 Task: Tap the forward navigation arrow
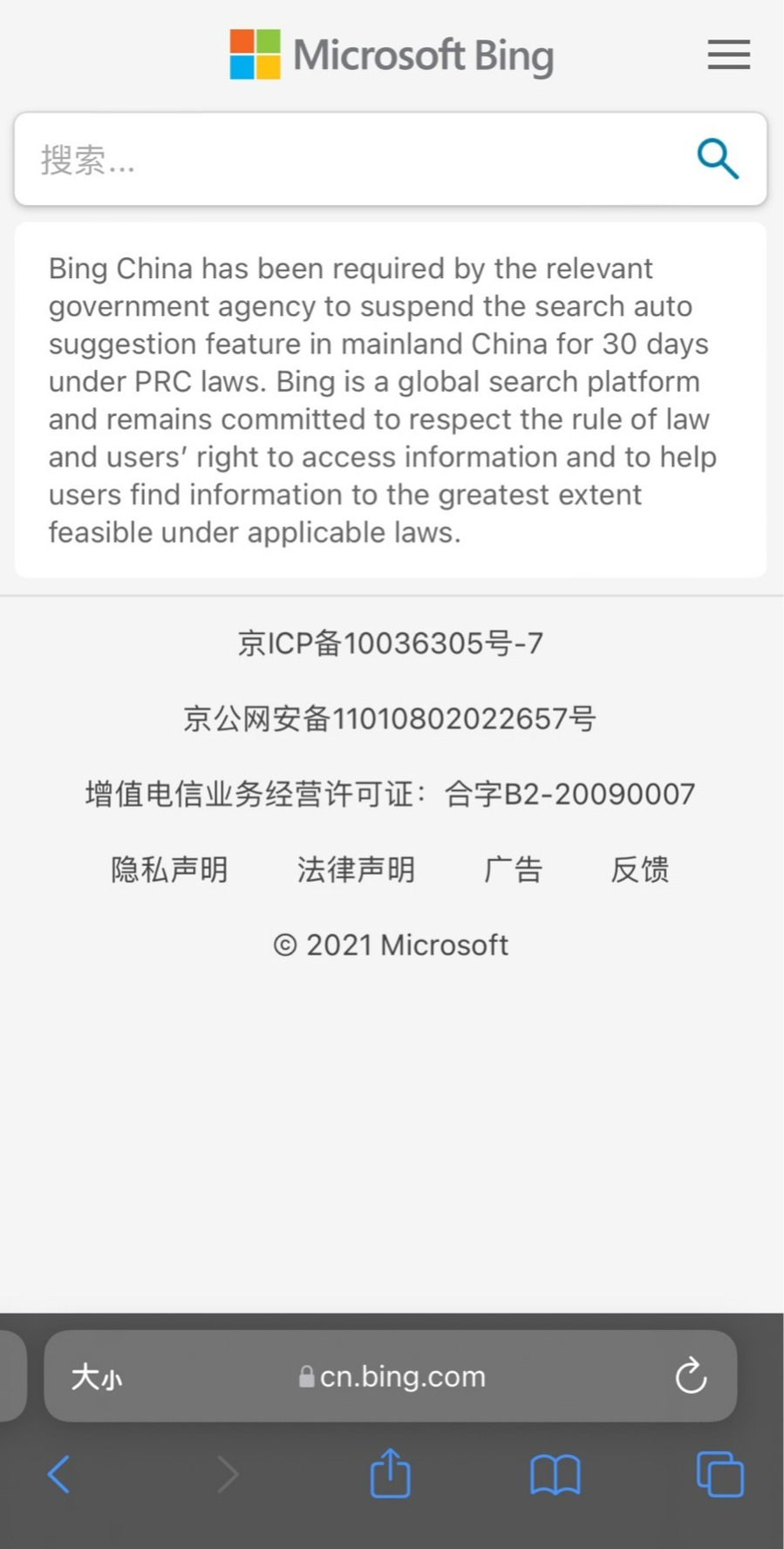[227, 1474]
